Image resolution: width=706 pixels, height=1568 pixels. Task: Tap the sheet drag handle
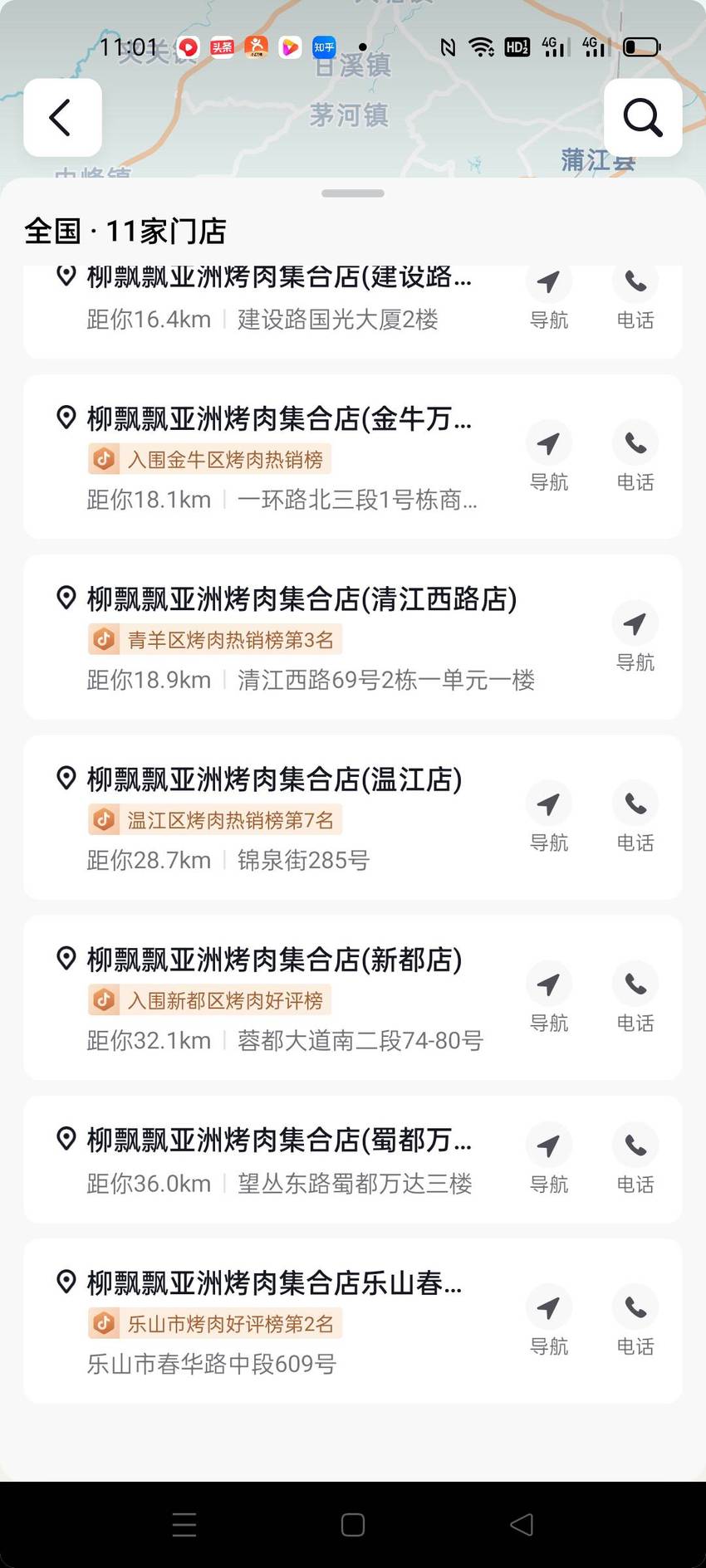(353, 193)
